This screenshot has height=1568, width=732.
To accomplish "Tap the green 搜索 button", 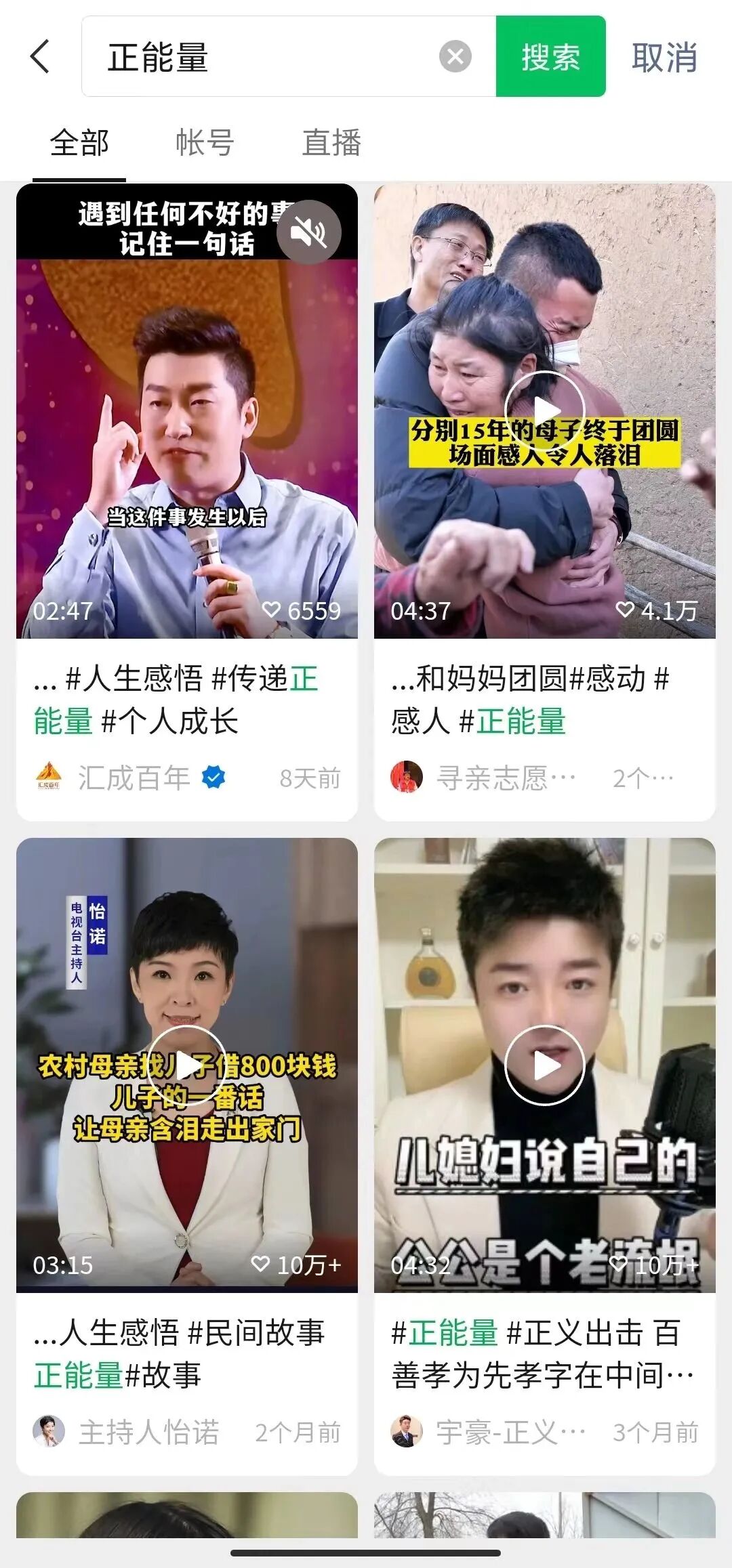I will (x=550, y=56).
